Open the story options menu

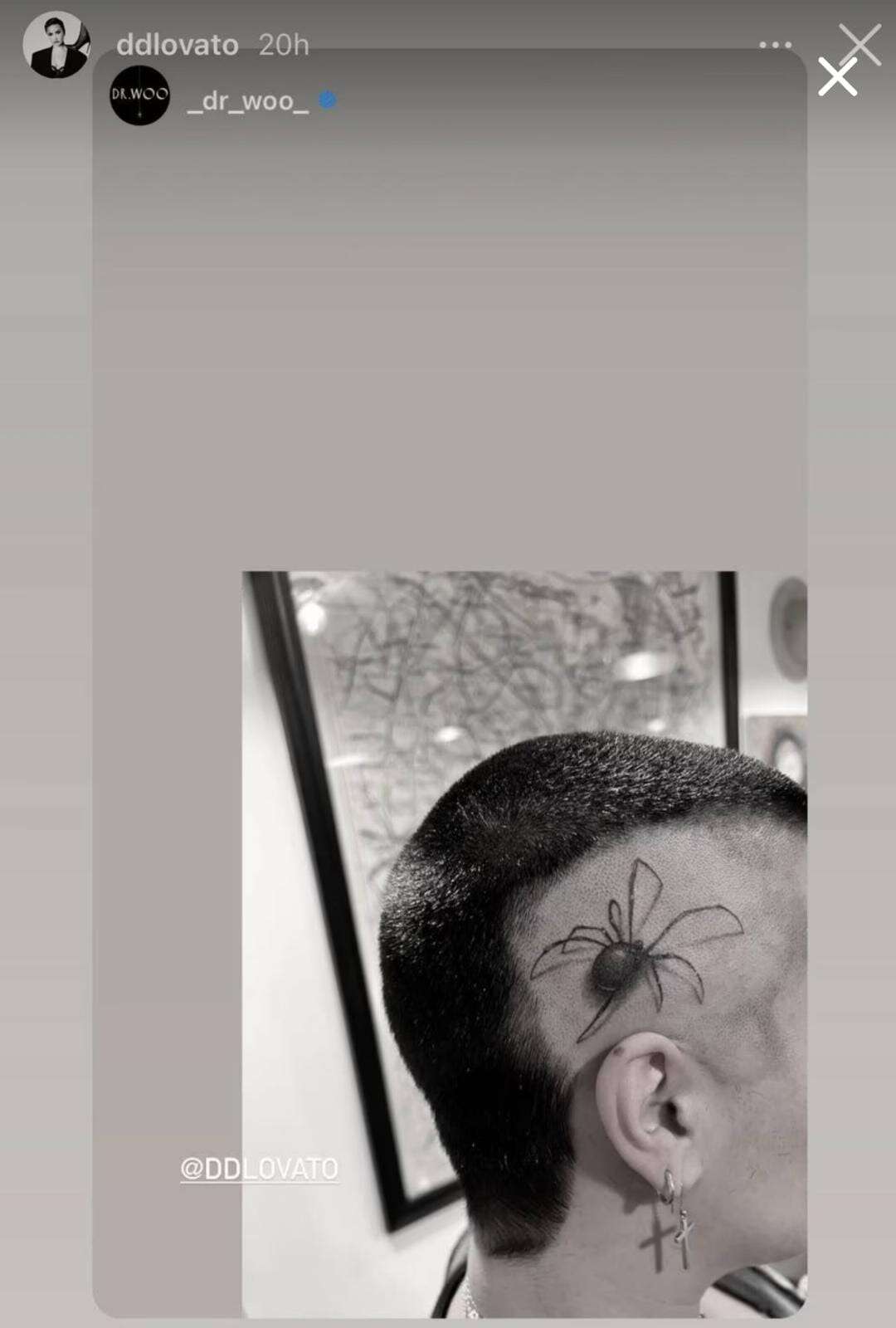775,45
